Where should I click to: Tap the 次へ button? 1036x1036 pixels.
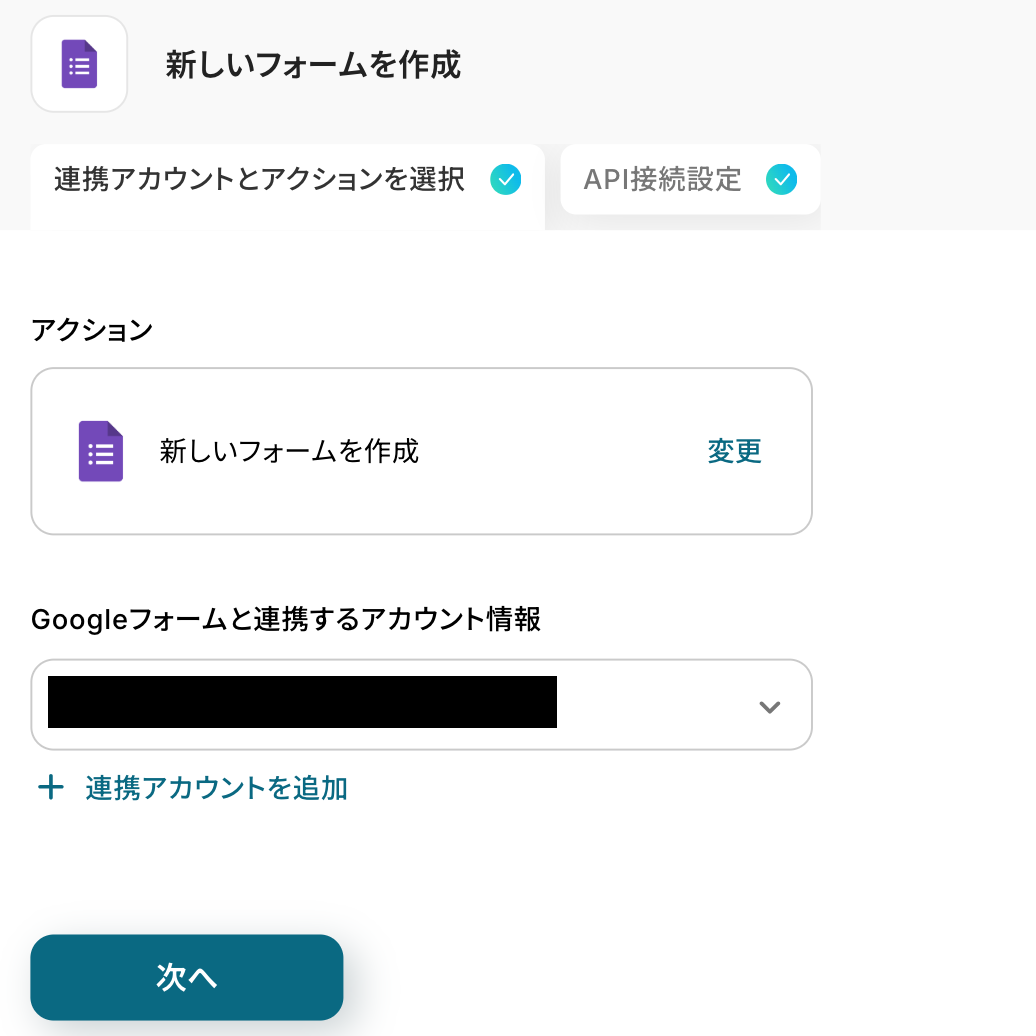pyautogui.click(x=187, y=978)
